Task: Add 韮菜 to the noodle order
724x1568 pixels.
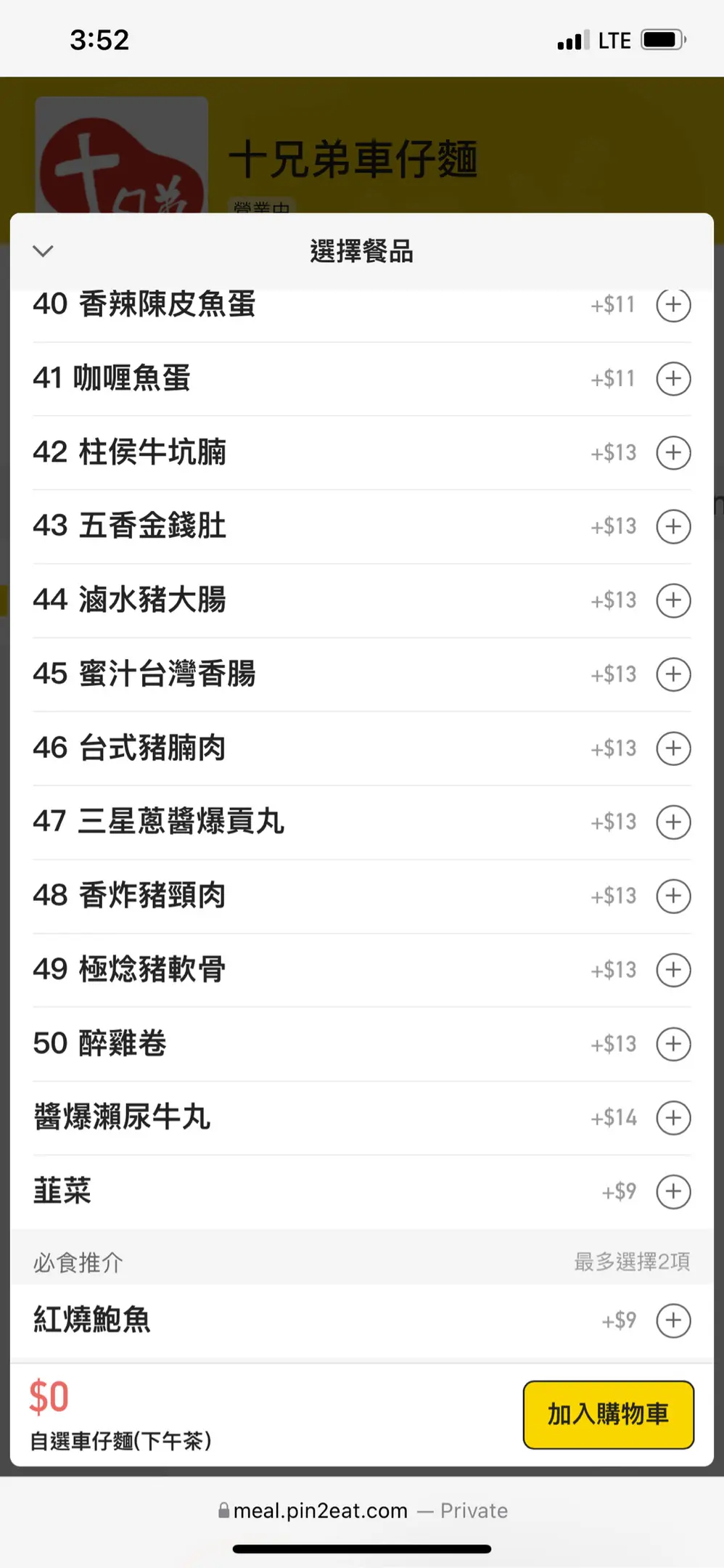Action: pyautogui.click(x=672, y=1191)
